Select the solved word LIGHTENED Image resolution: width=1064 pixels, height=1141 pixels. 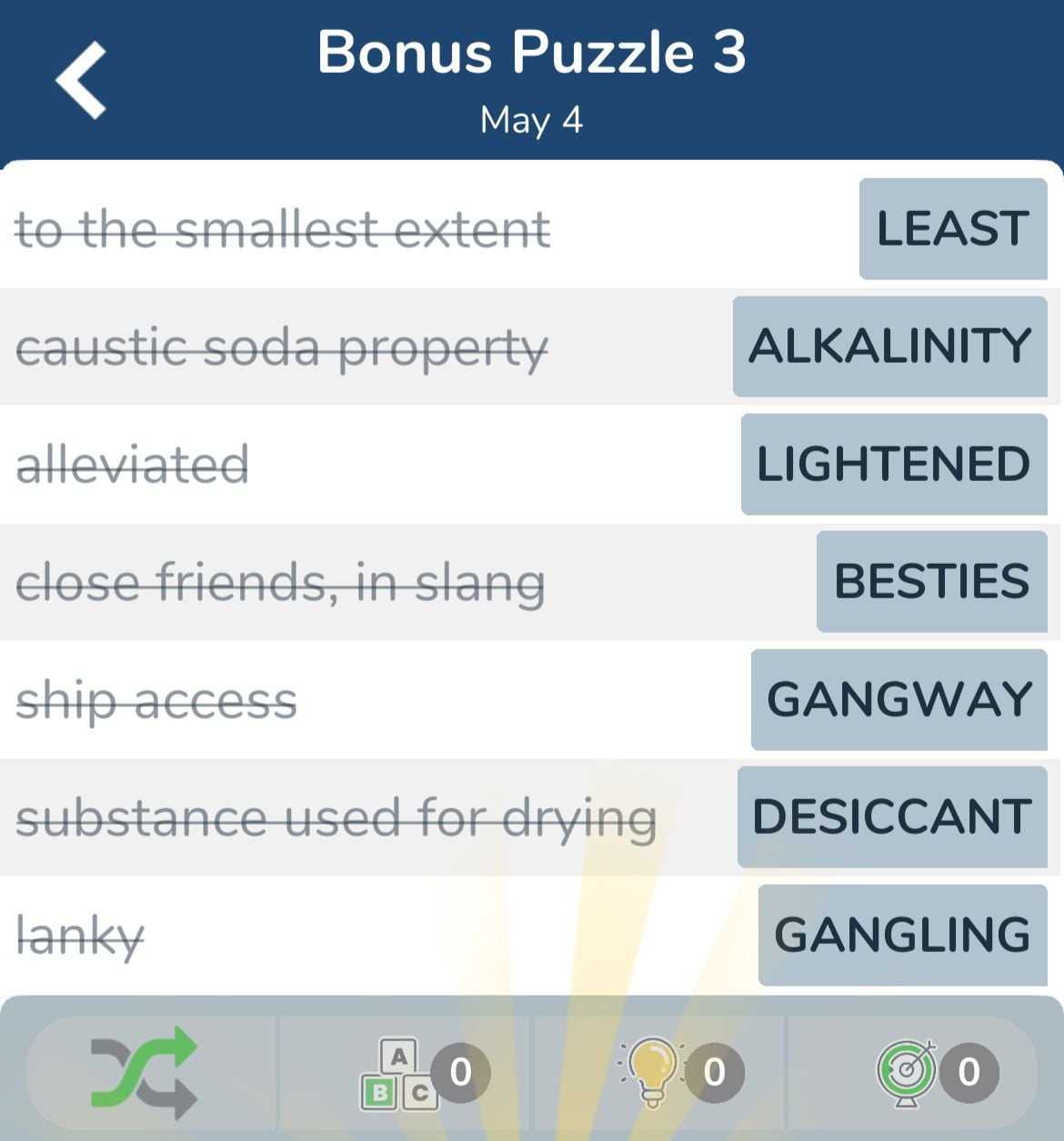(x=893, y=465)
